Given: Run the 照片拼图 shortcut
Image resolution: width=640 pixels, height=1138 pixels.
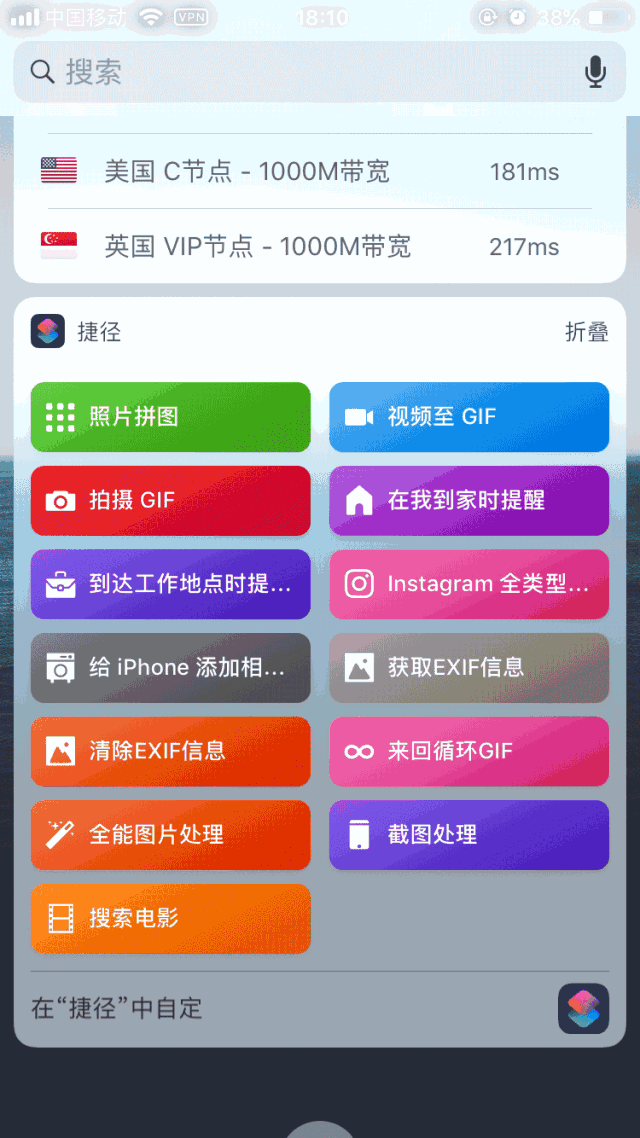Looking at the screenshot, I should 171,417.
